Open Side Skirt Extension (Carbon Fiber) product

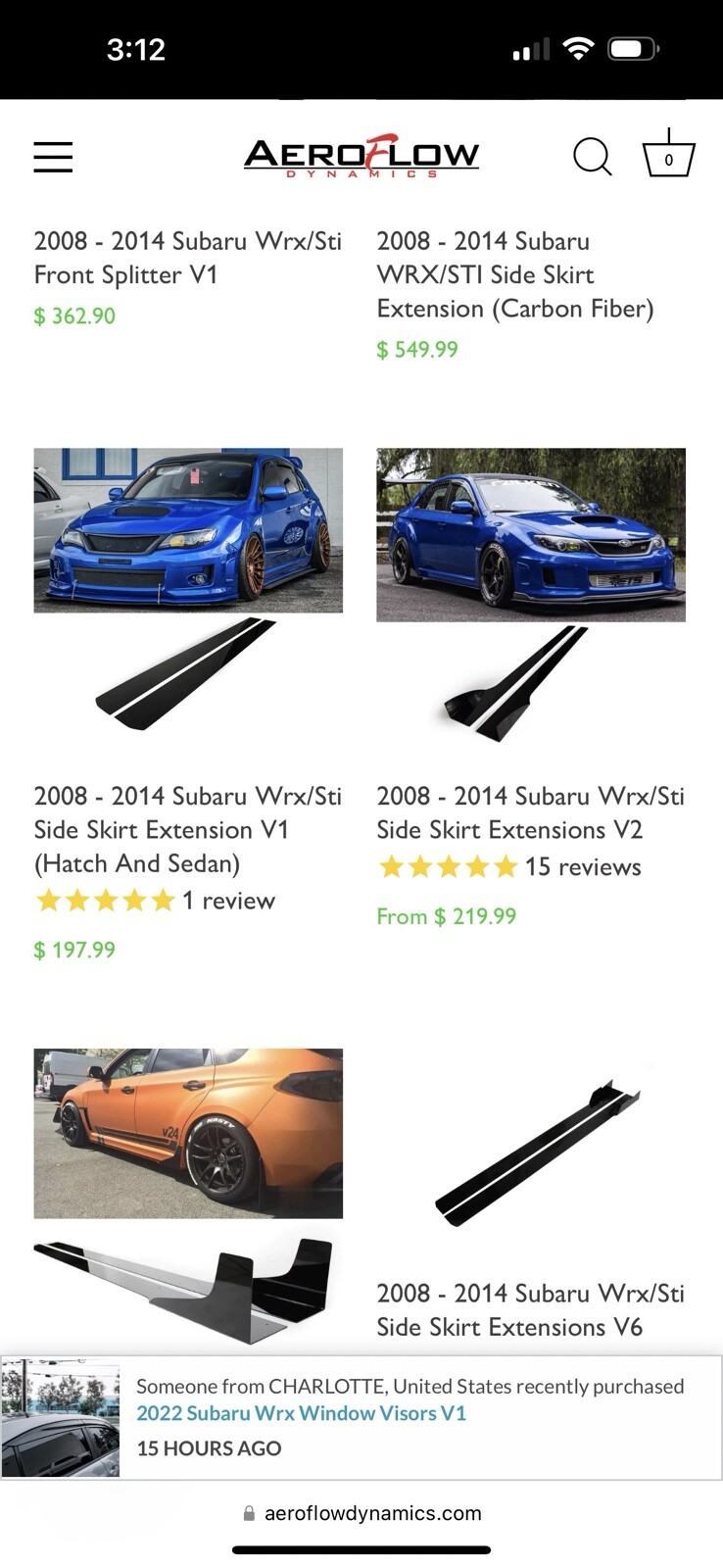tap(514, 275)
